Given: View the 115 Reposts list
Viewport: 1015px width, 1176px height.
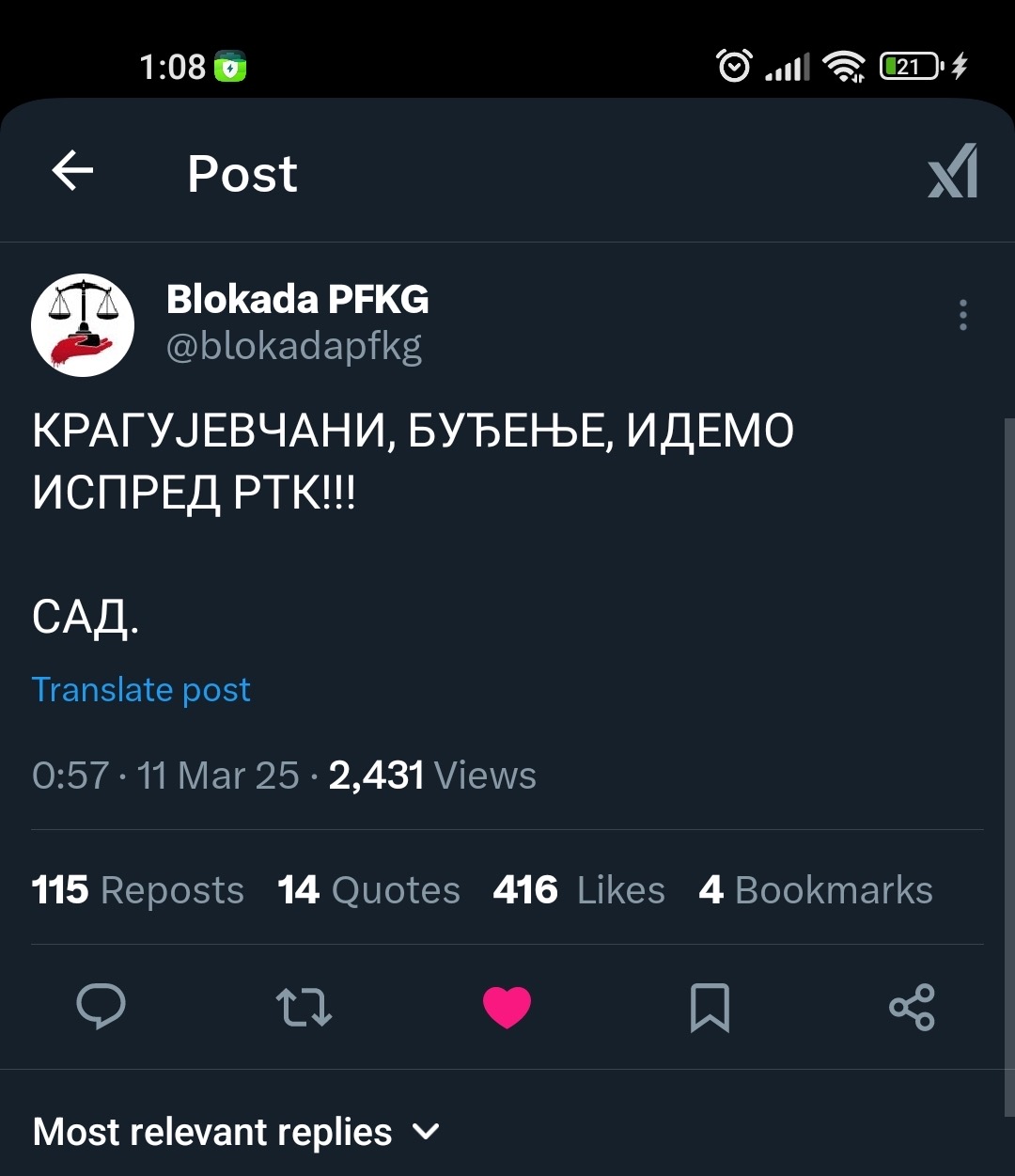Looking at the screenshot, I should (x=137, y=889).
